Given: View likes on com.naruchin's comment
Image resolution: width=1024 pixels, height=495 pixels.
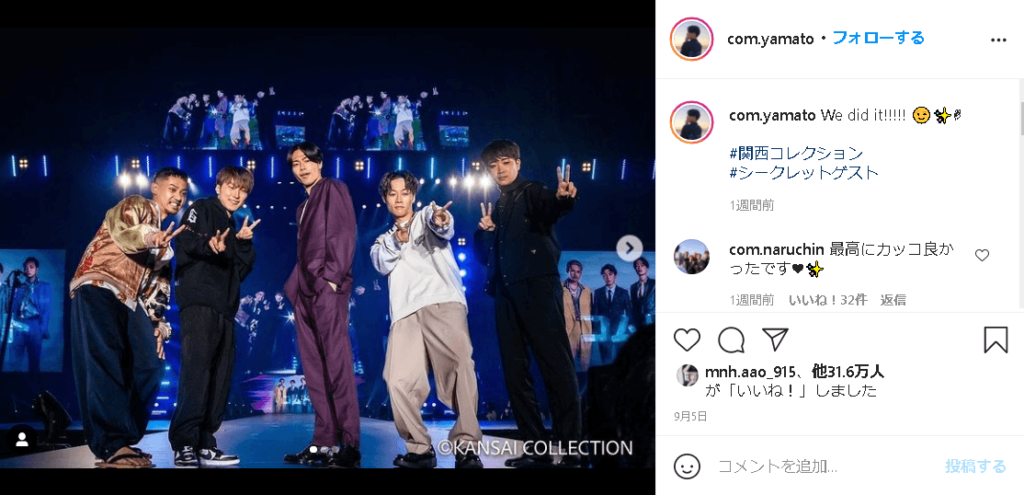Looking at the screenshot, I should [x=827, y=299].
